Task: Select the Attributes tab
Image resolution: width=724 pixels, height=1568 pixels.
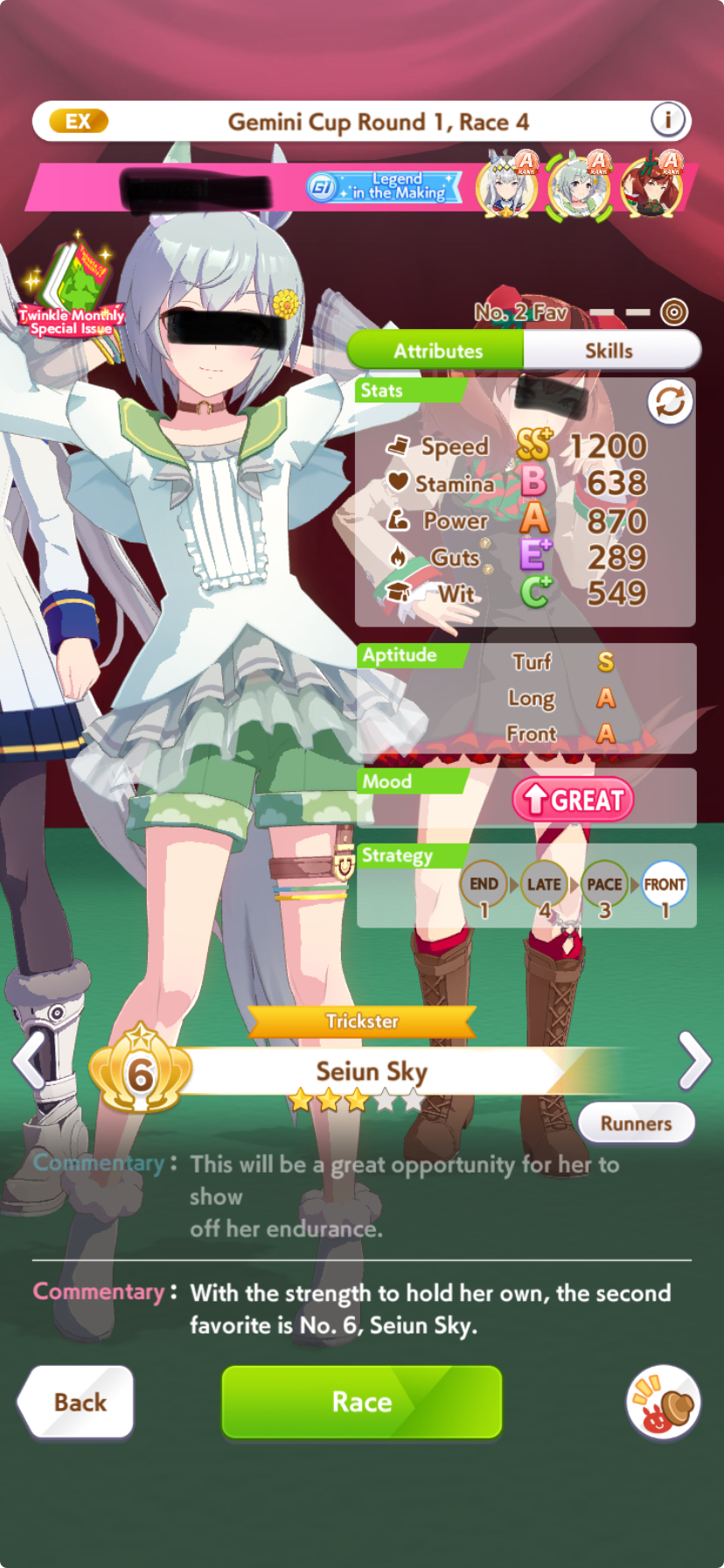Action: tap(437, 351)
